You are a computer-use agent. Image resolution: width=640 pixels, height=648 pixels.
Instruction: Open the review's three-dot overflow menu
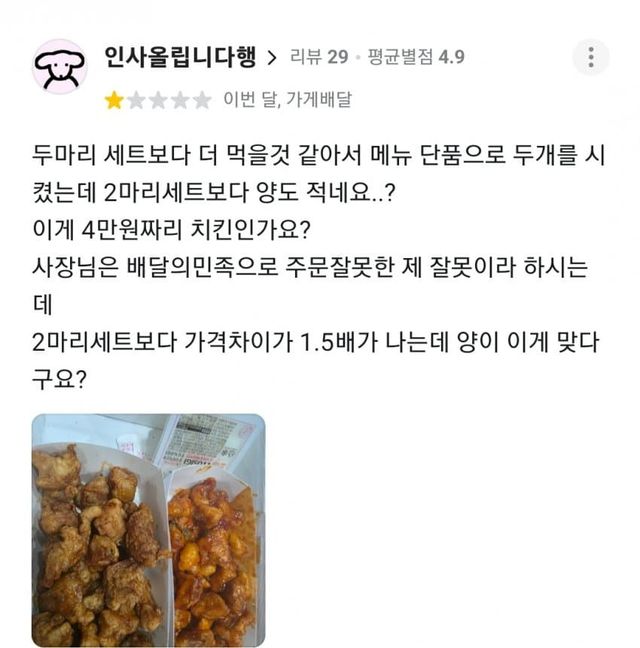coord(590,57)
